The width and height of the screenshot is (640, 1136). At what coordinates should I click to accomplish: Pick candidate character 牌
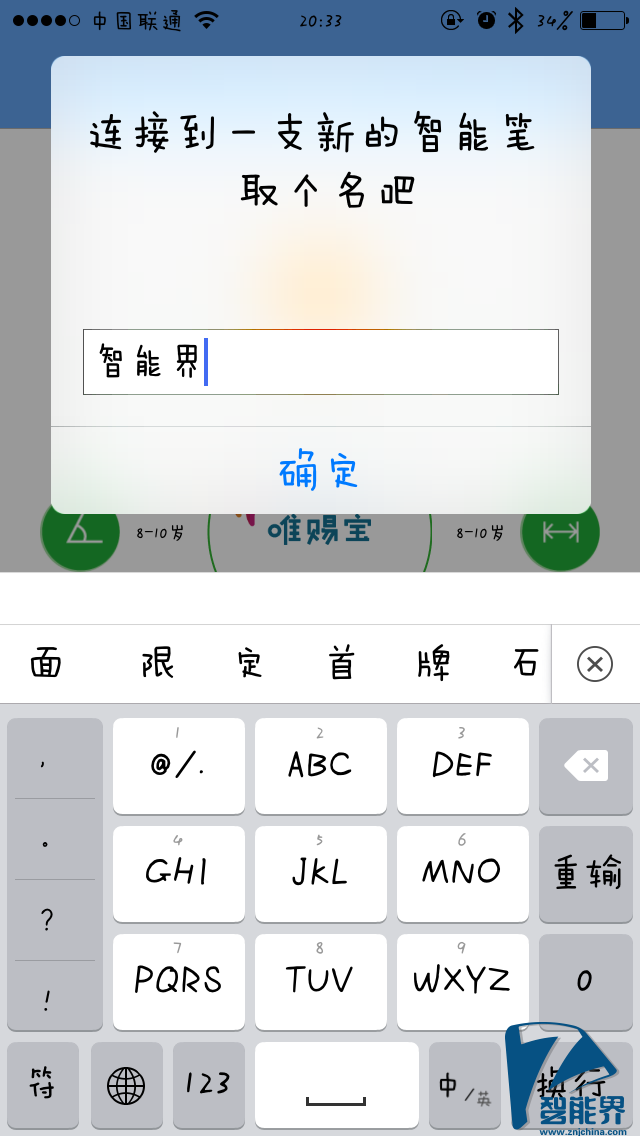pyautogui.click(x=433, y=663)
